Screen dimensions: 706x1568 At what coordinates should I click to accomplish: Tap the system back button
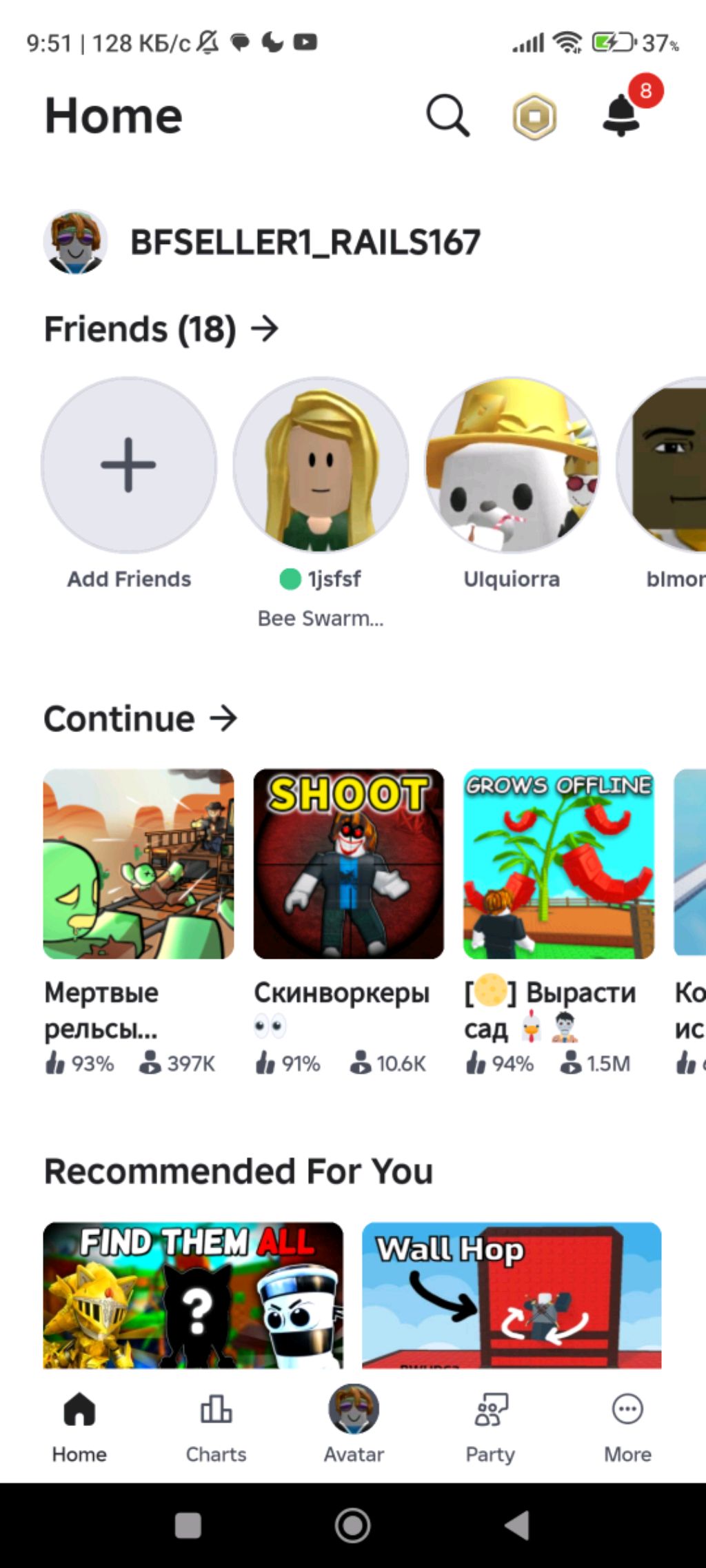tap(518, 1525)
